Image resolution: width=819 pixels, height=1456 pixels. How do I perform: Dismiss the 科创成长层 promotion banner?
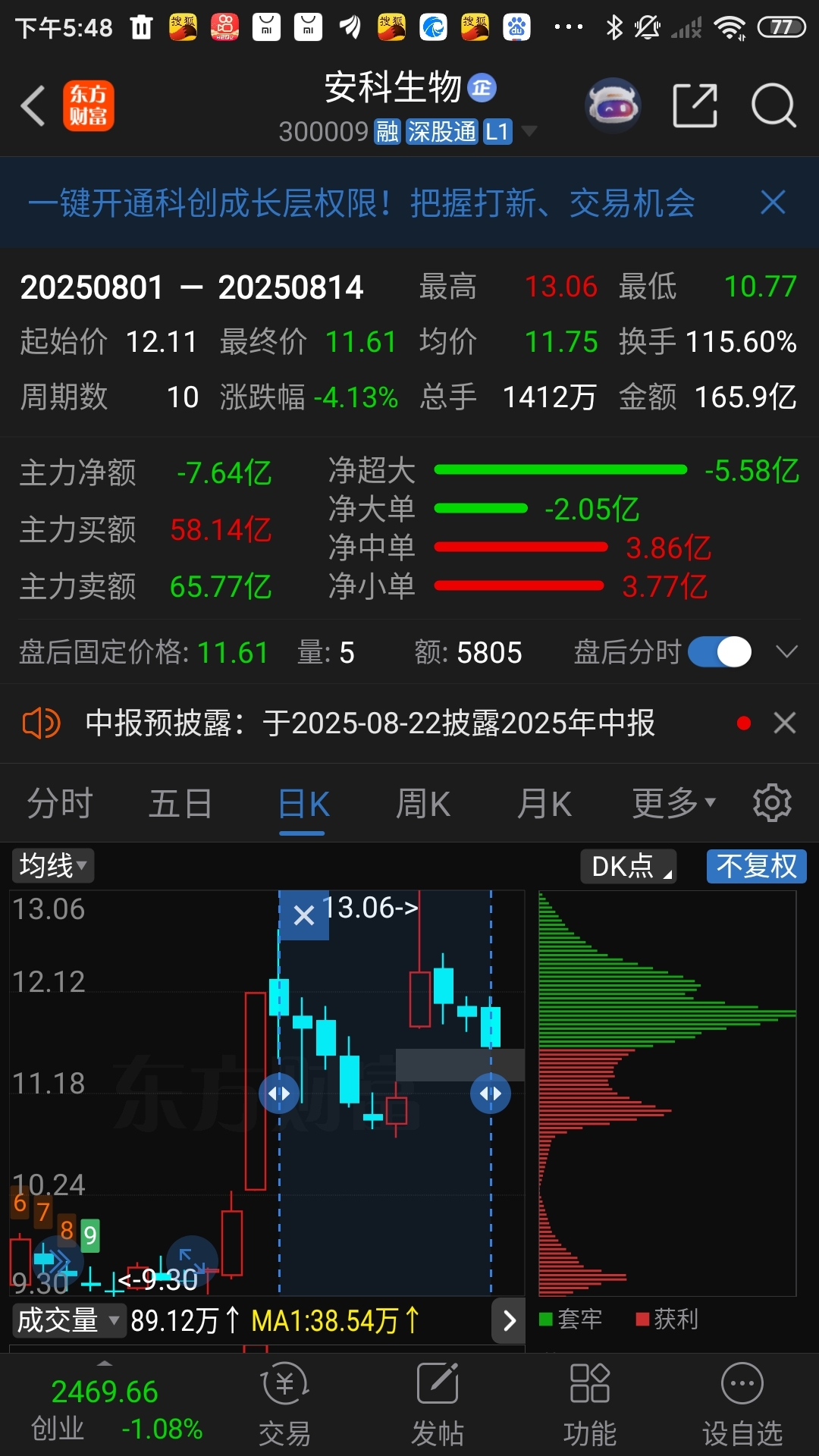[773, 202]
